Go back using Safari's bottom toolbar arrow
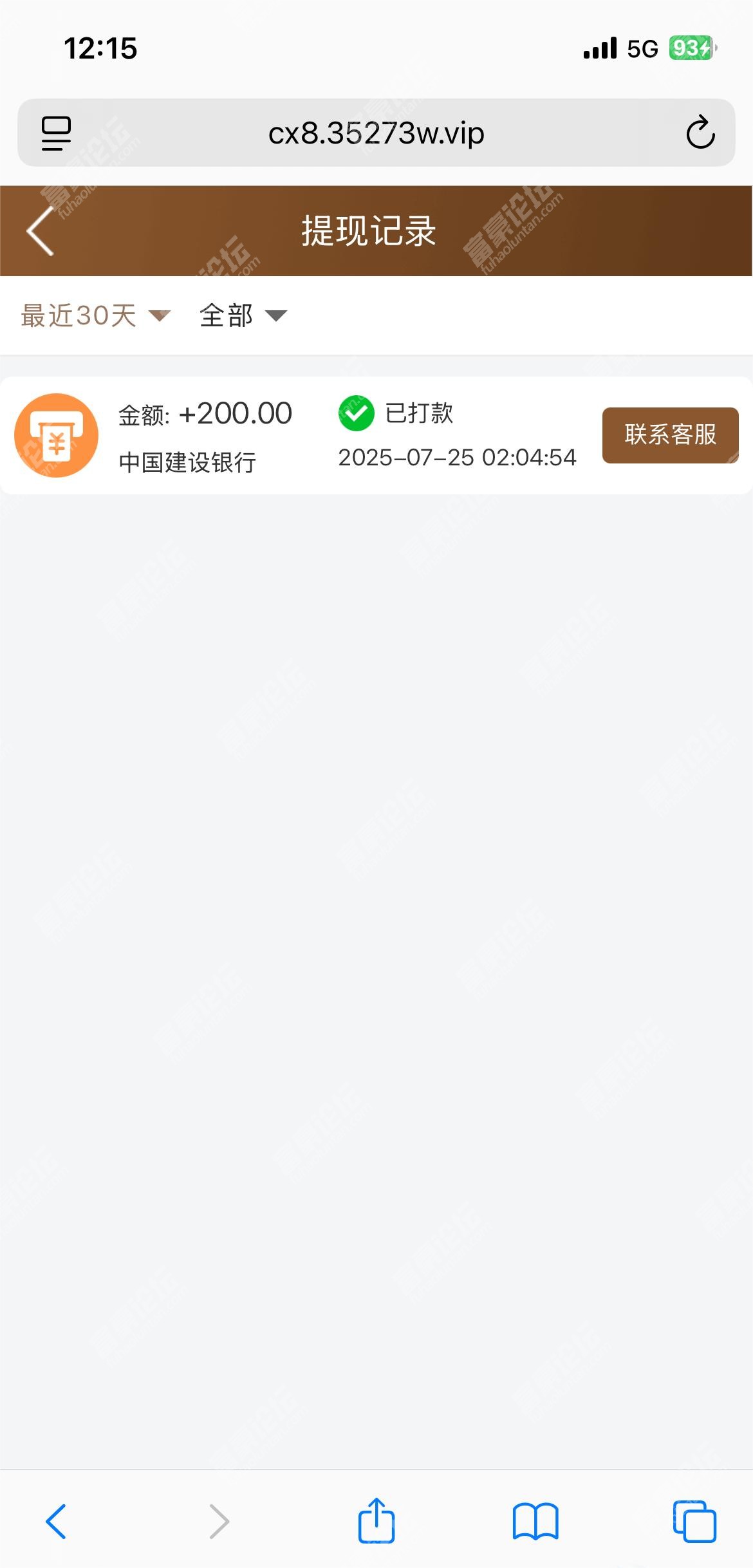This screenshot has width=753, height=1568. coord(56,1522)
